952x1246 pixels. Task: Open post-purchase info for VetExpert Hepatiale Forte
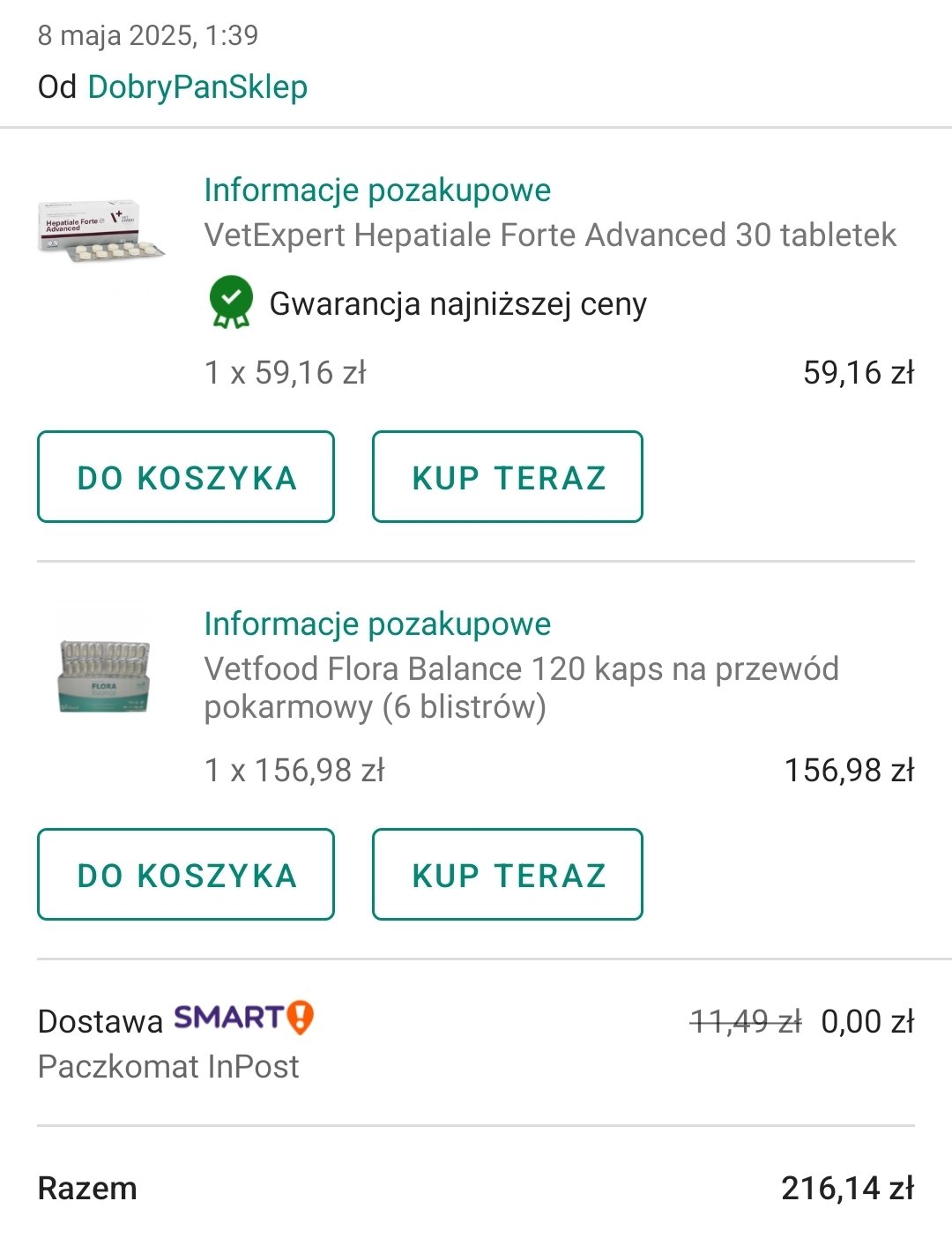coord(377,190)
